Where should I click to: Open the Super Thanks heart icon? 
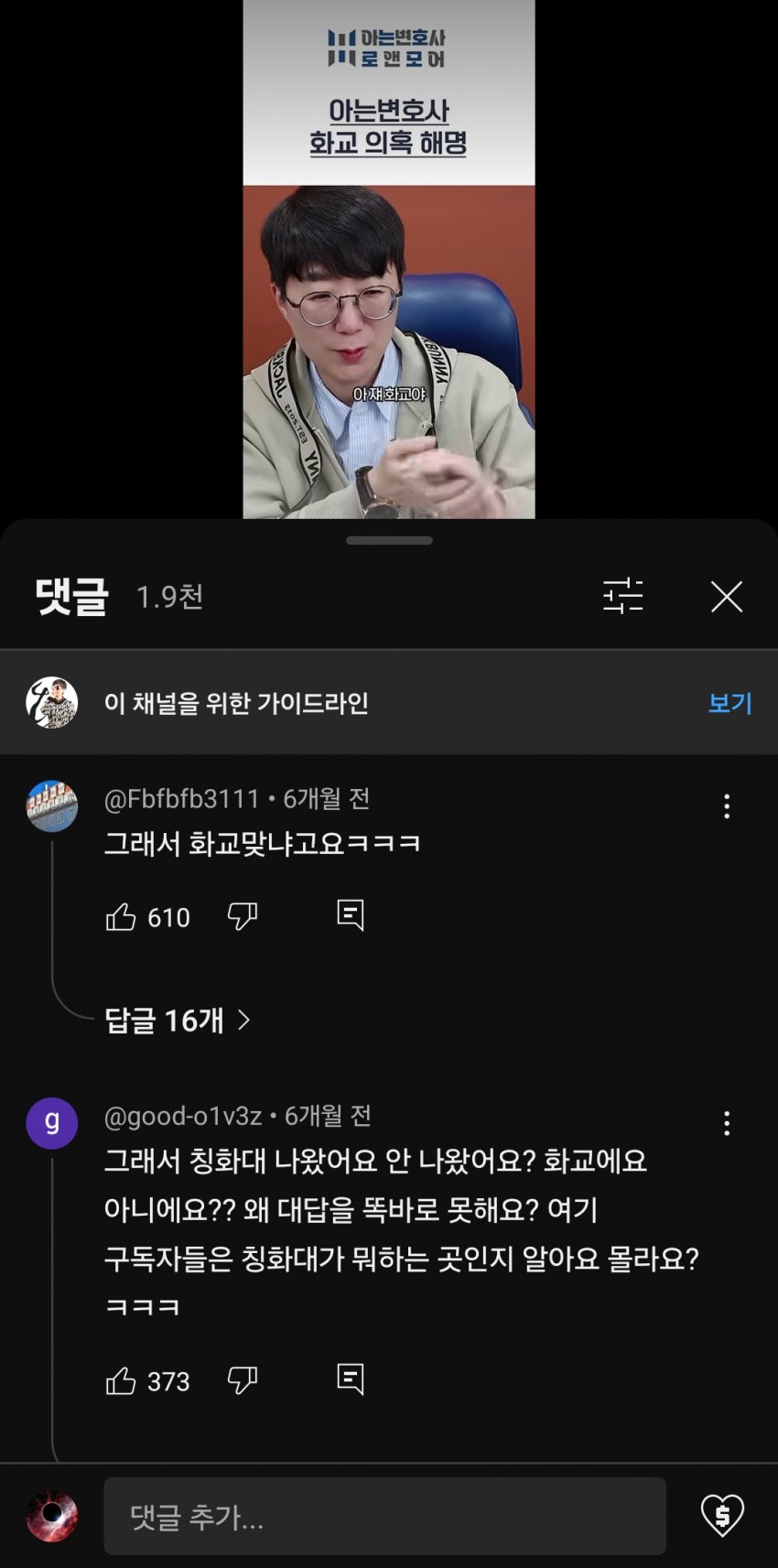(722, 1516)
